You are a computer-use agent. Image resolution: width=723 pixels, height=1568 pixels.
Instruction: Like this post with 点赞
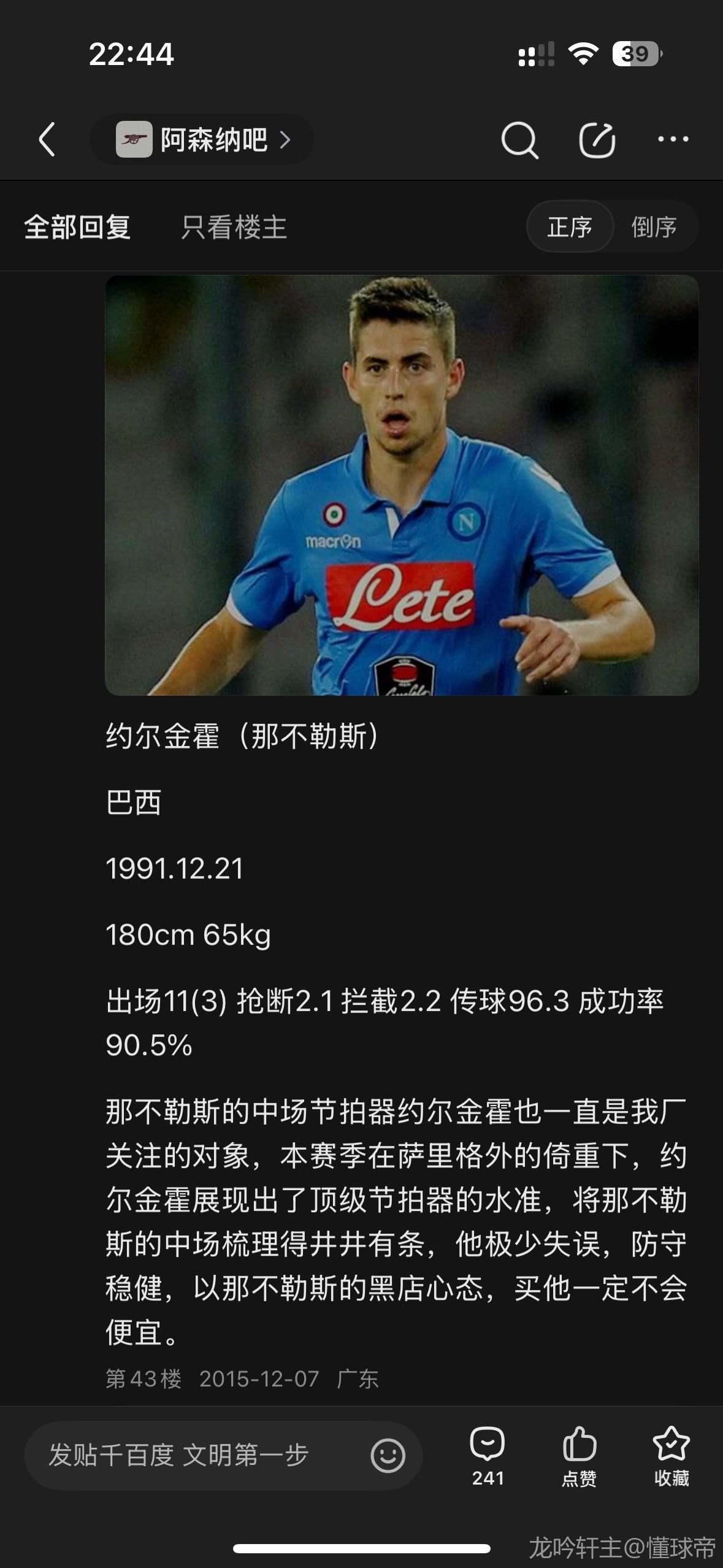[579, 1455]
